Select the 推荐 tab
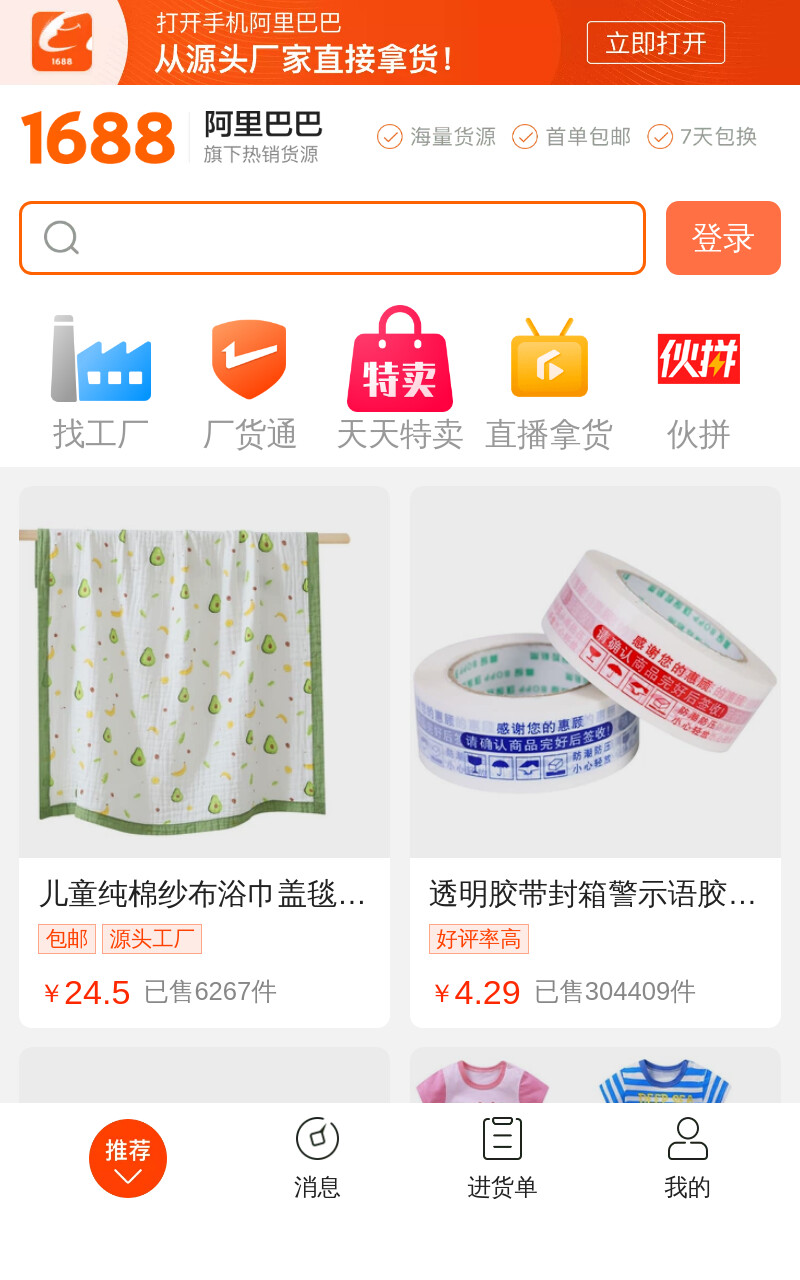 click(x=128, y=1158)
